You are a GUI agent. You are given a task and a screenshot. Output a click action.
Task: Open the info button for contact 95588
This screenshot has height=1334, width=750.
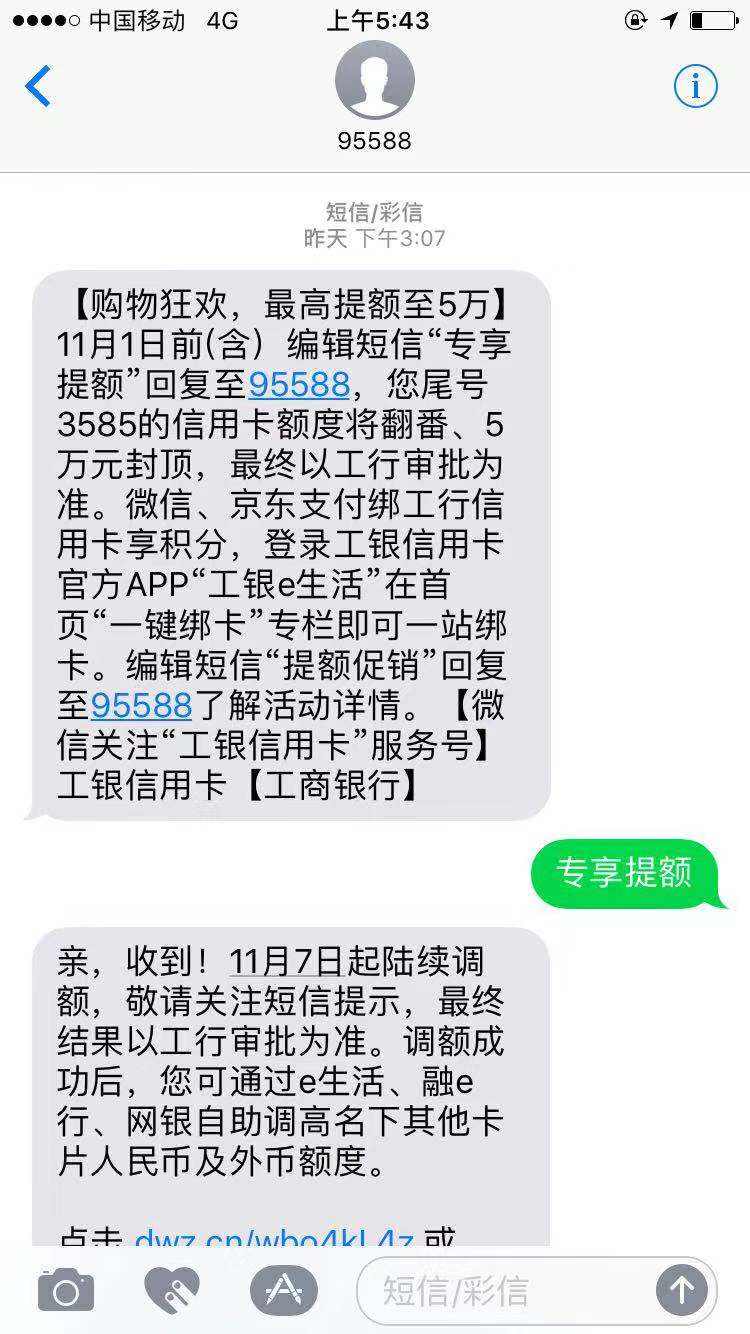pos(695,88)
